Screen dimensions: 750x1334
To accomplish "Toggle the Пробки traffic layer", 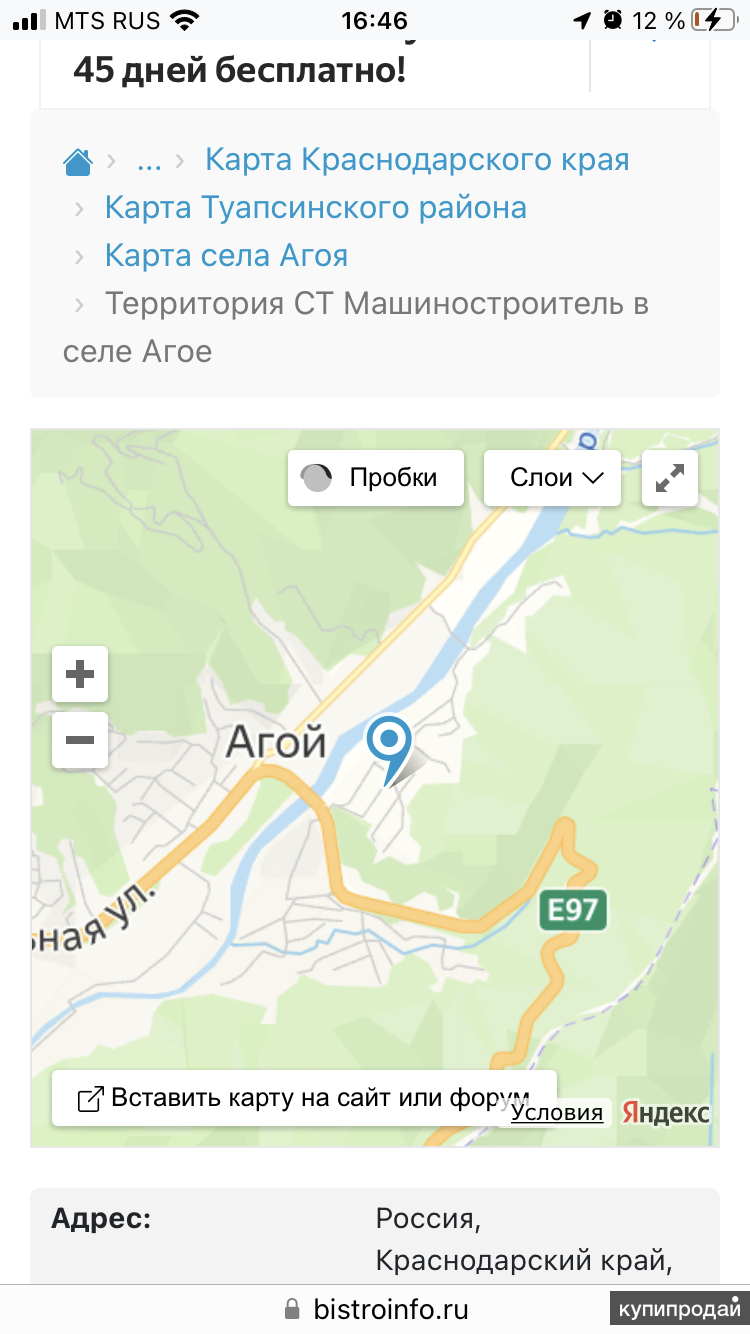I will [376, 478].
